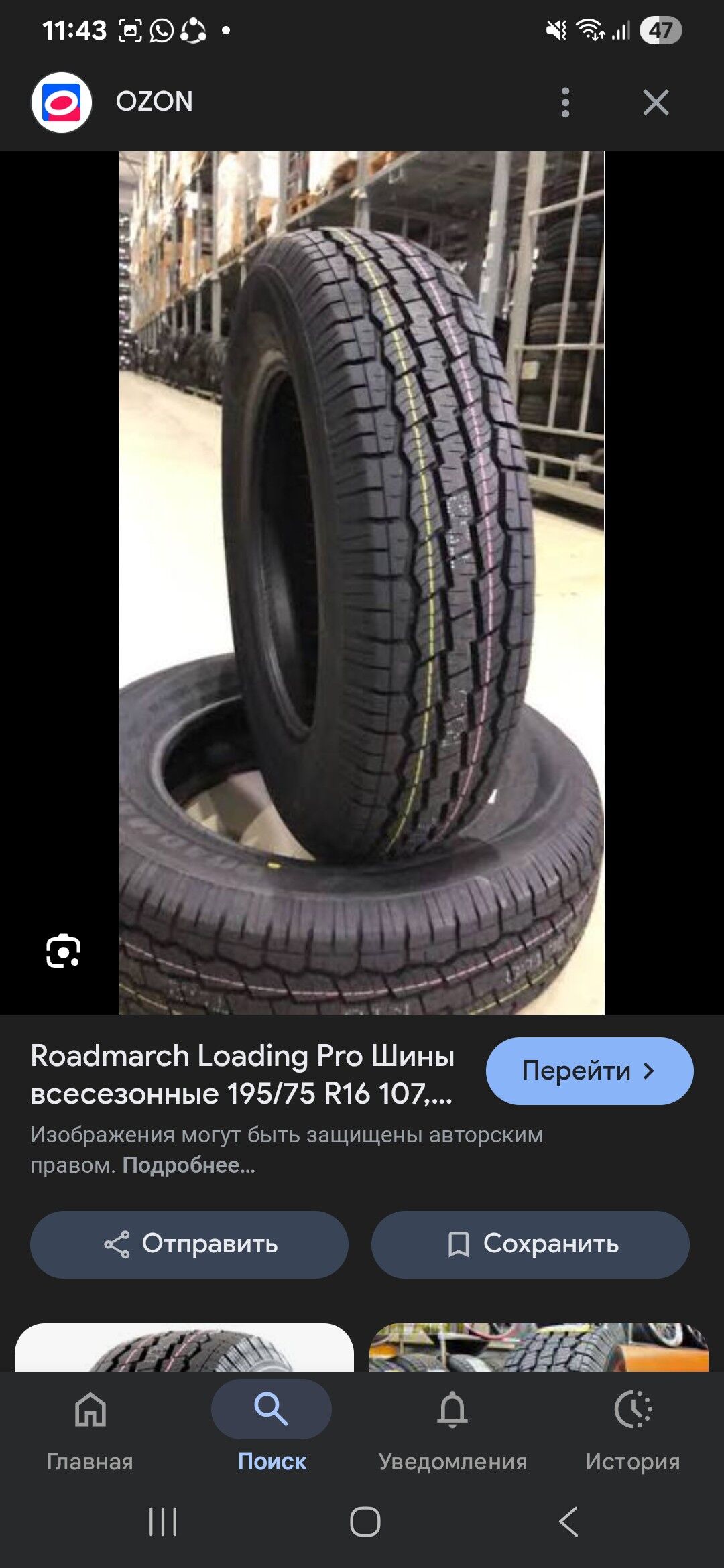Go to the История tab
The image size is (724, 1568).
tap(633, 1429)
